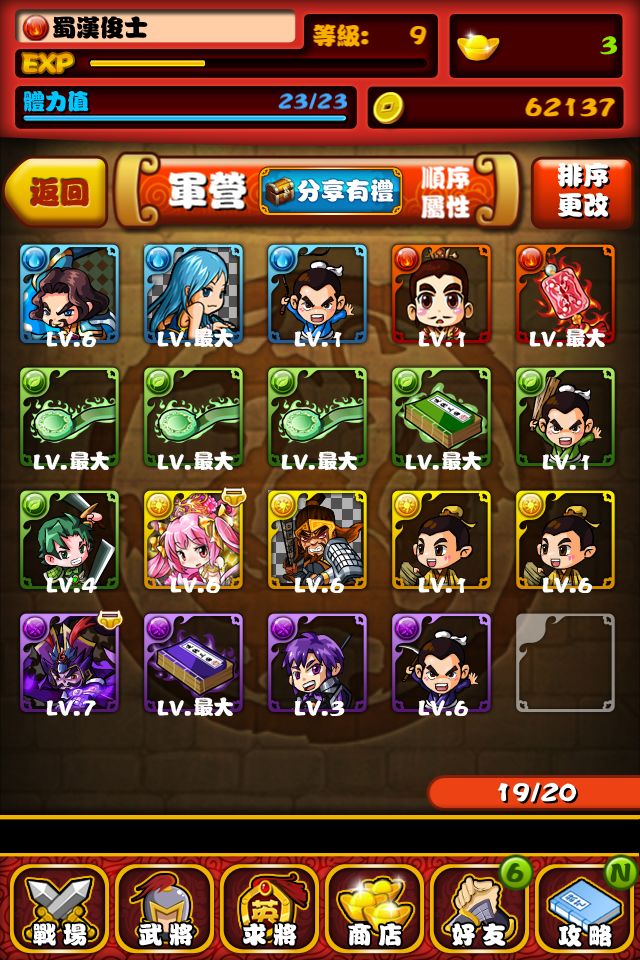Select the purple-haired warrior LV.3 card
640x960 pixels.
pyautogui.click(x=317, y=664)
